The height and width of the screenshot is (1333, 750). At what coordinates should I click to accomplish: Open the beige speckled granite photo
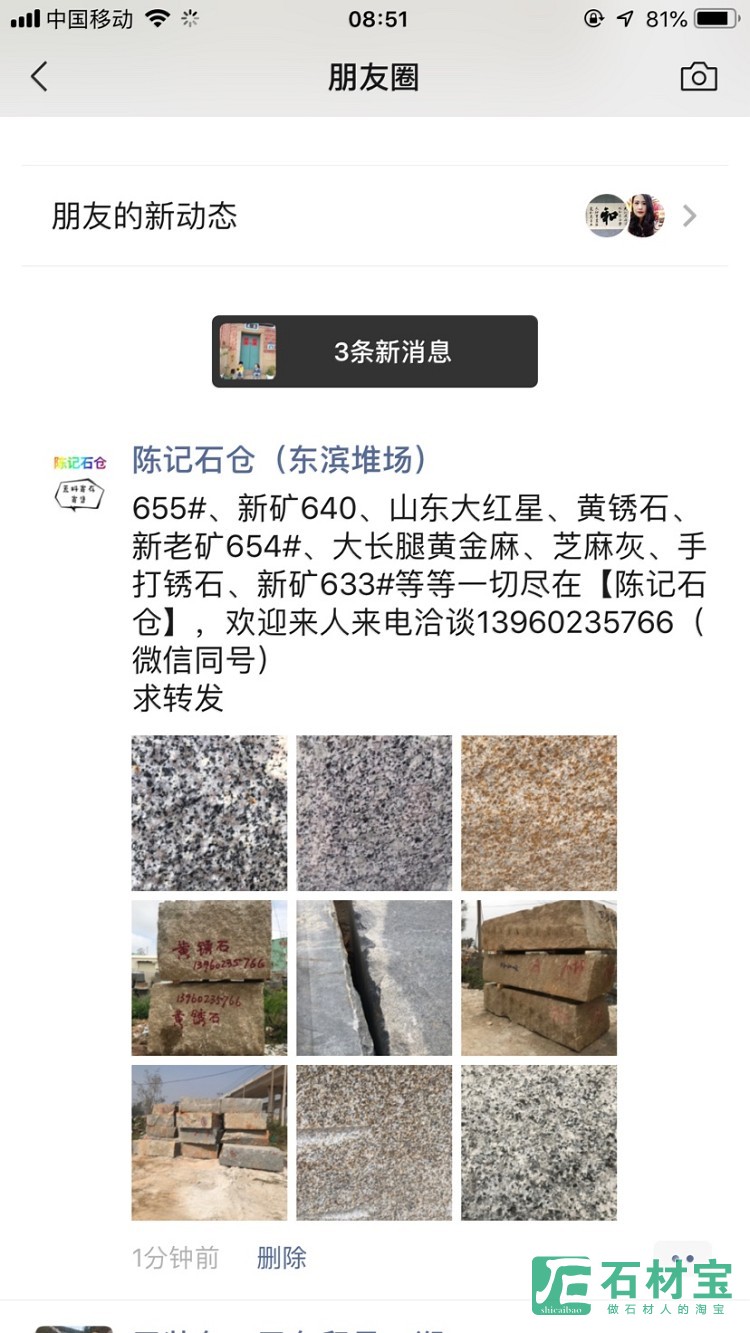(374, 1143)
